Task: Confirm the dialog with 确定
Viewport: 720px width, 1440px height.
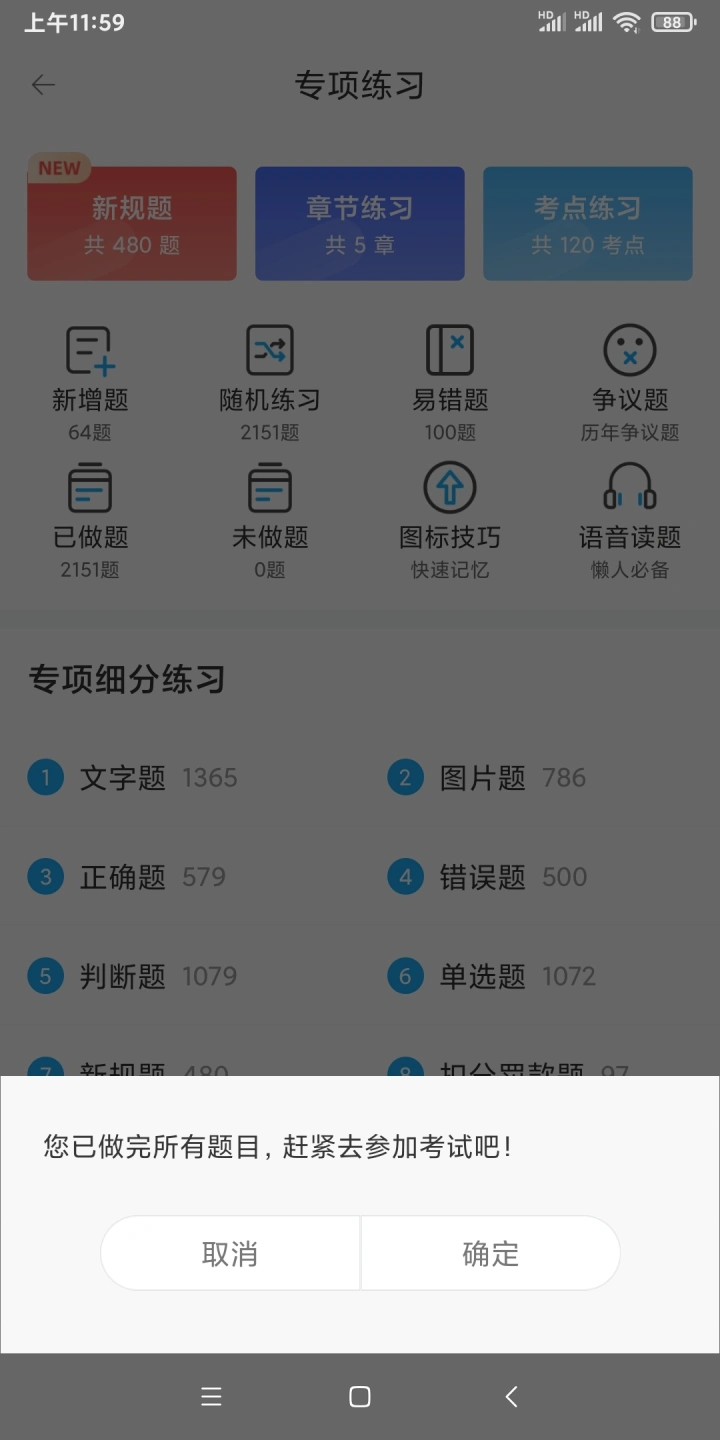Action: [x=490, y=1253]
